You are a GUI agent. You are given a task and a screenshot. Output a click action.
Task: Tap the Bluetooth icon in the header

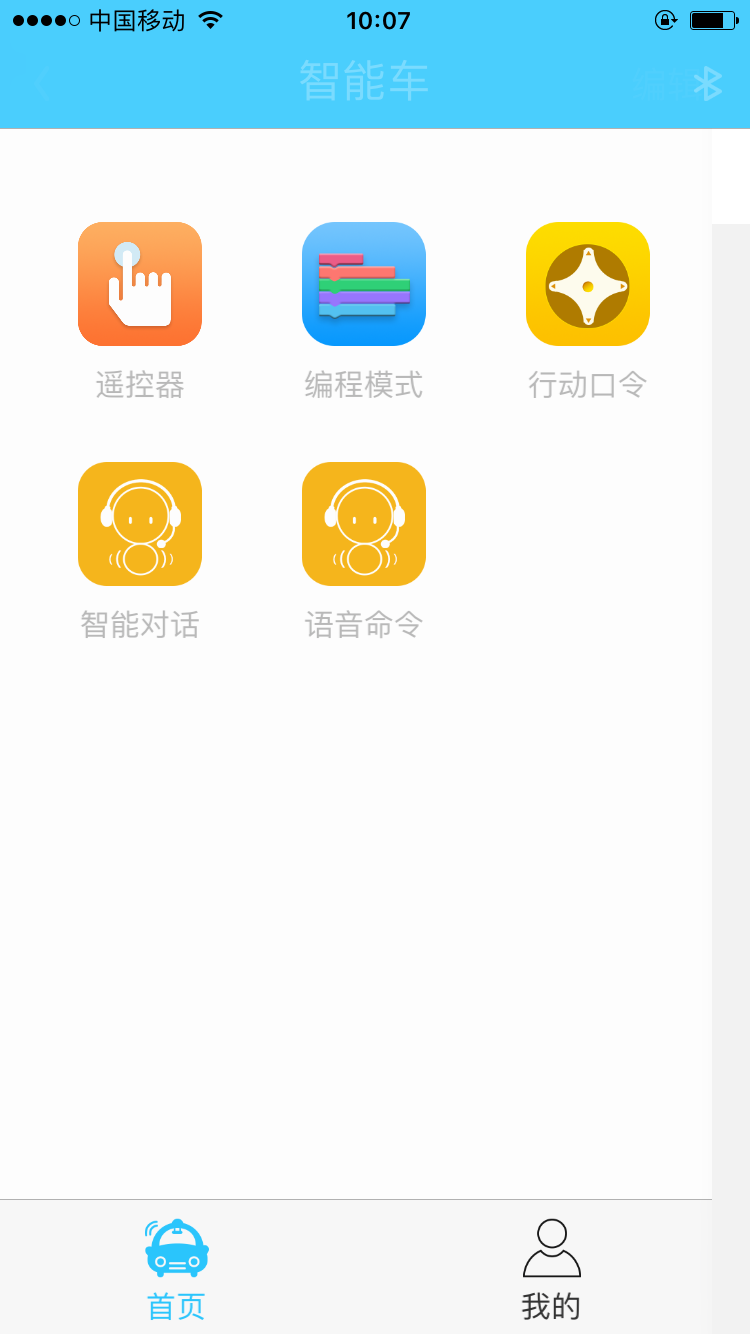[708, 84]
